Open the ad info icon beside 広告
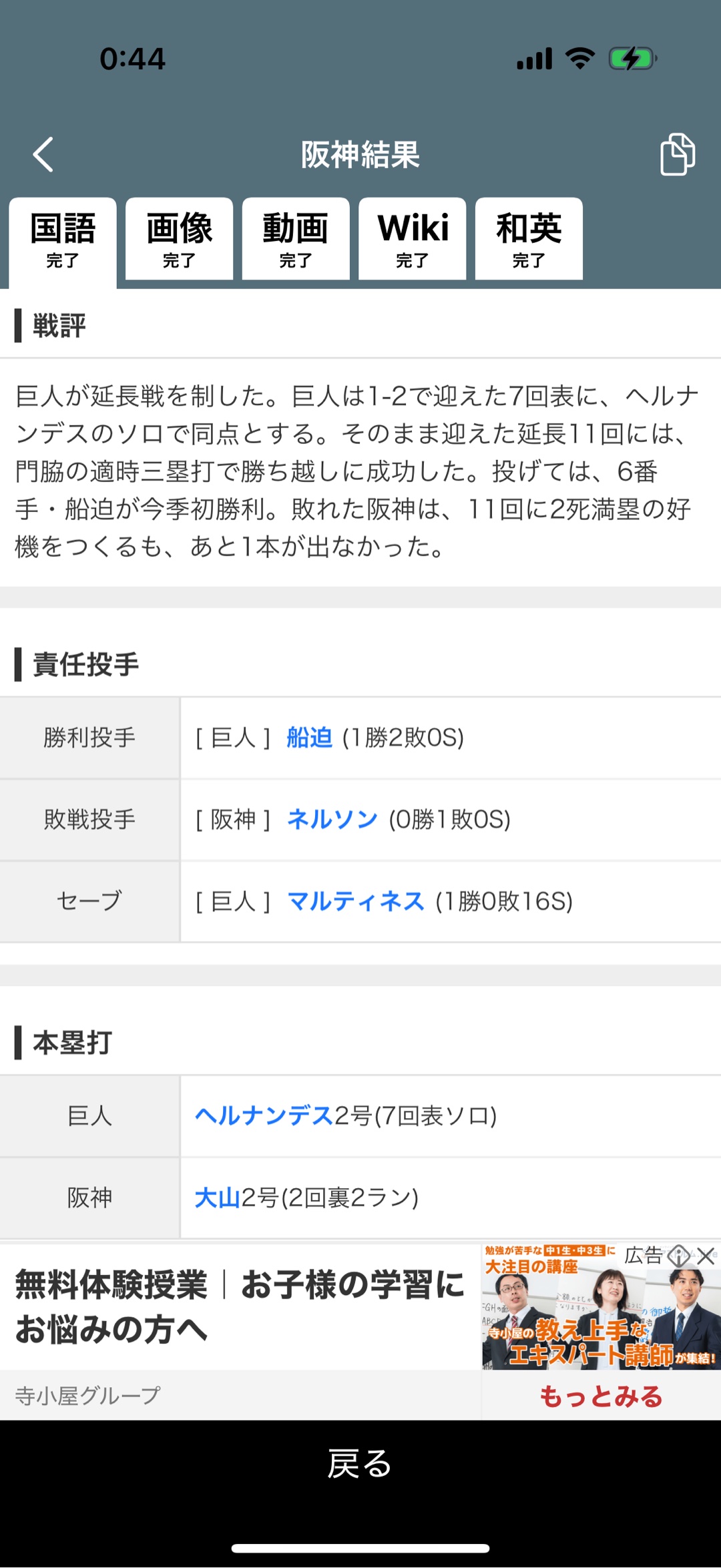Screen dimensions: 721x1568 tap(679, 1256)
